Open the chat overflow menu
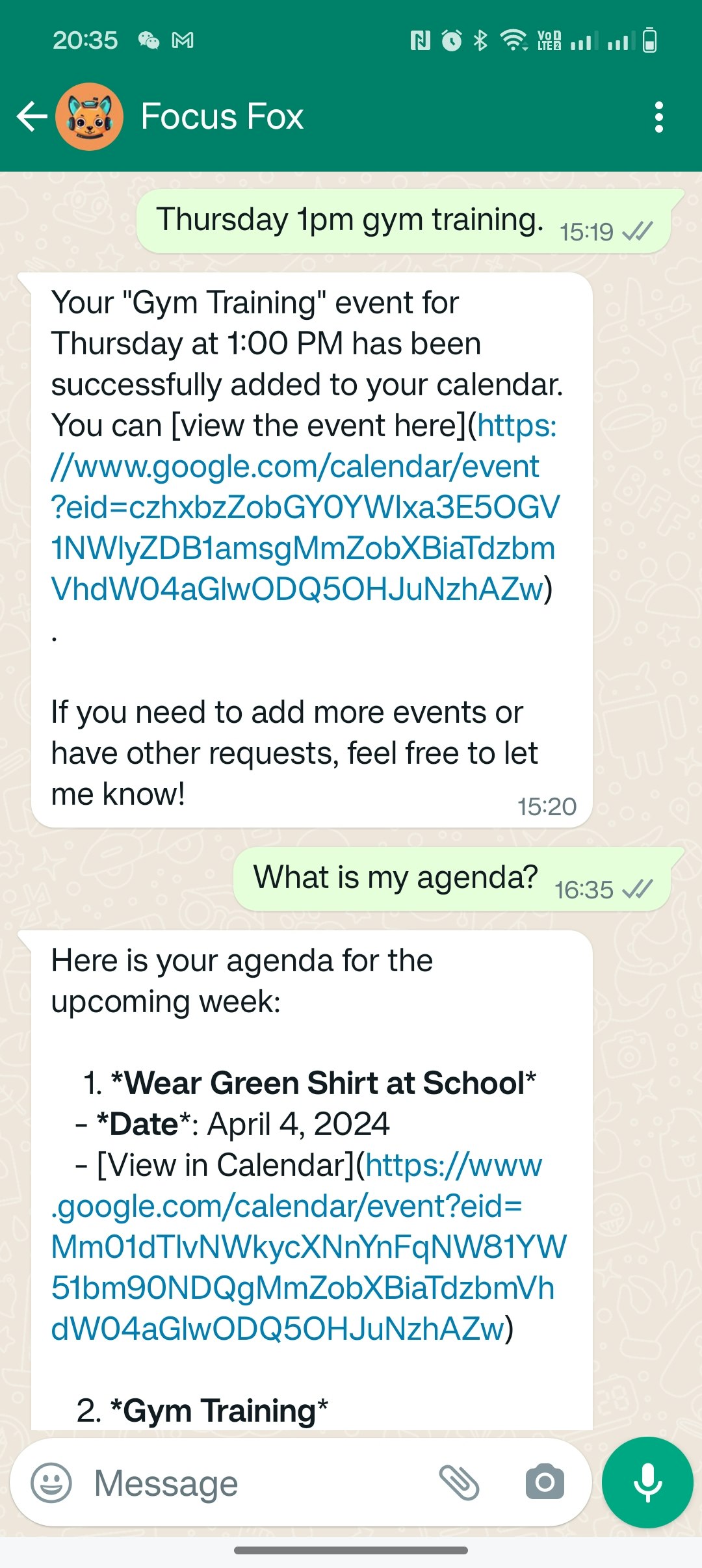Viewport: 702px width, 1568px height. 659,117
